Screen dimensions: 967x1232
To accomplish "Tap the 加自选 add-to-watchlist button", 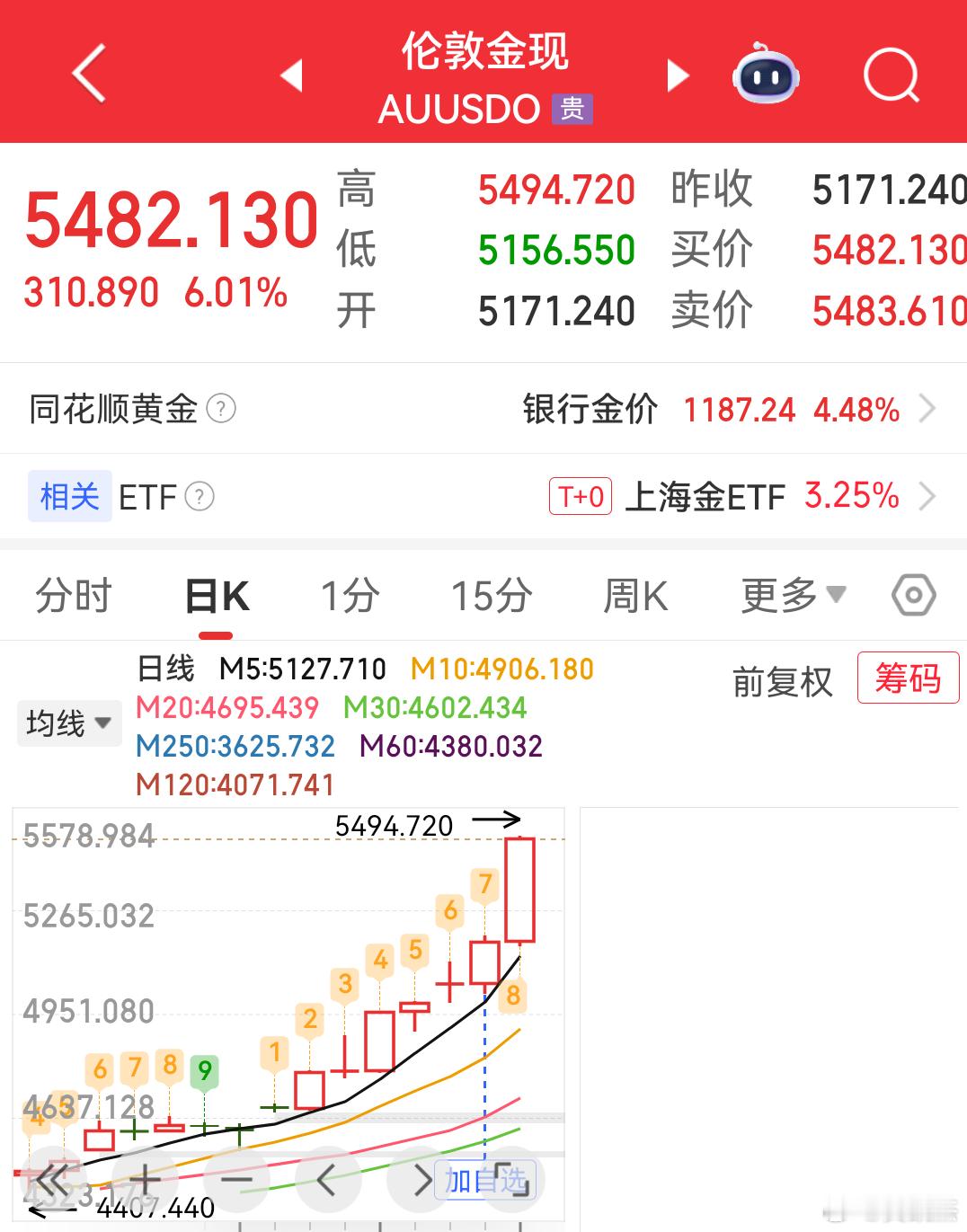I will 470,1182.
